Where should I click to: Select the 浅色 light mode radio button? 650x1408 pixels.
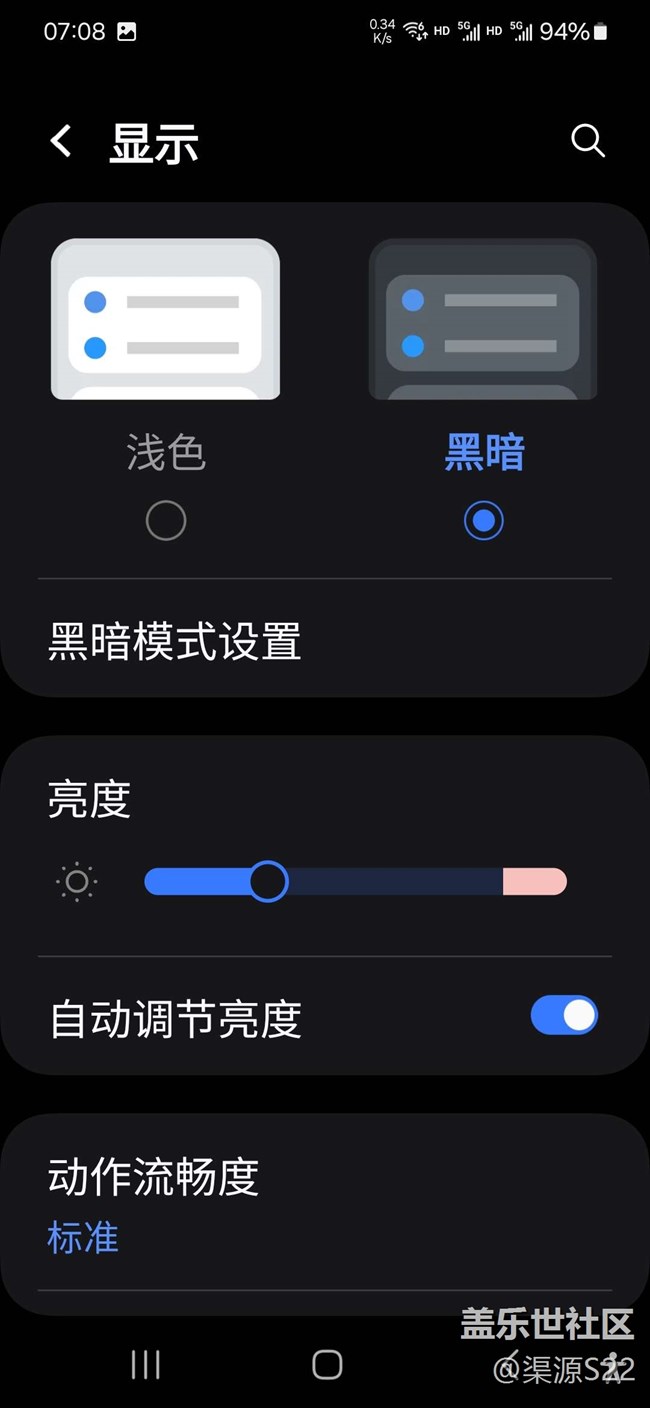coord(166,520)
